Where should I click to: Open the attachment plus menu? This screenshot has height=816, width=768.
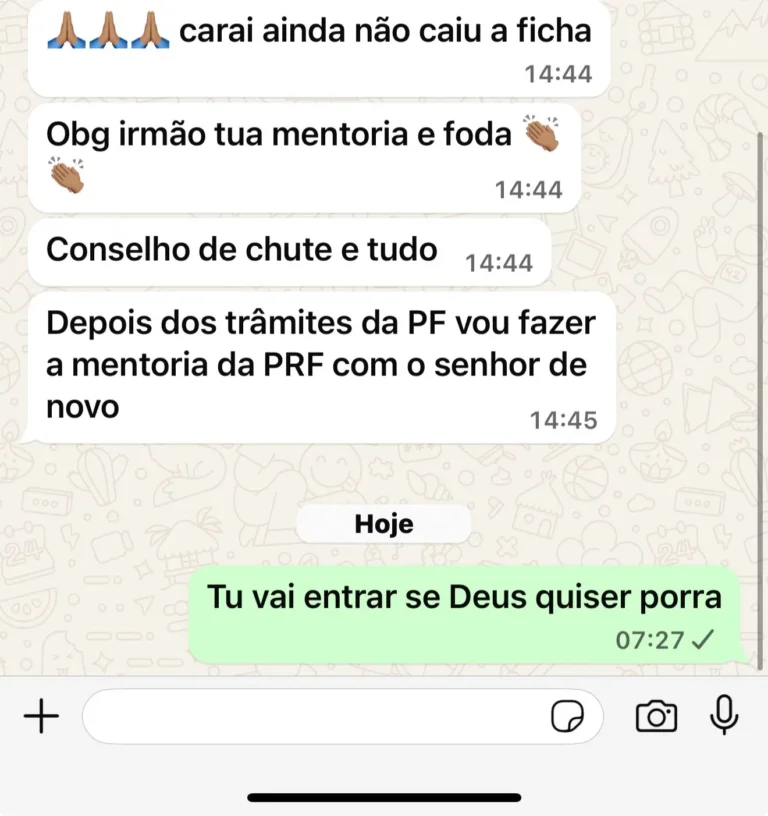41,716
